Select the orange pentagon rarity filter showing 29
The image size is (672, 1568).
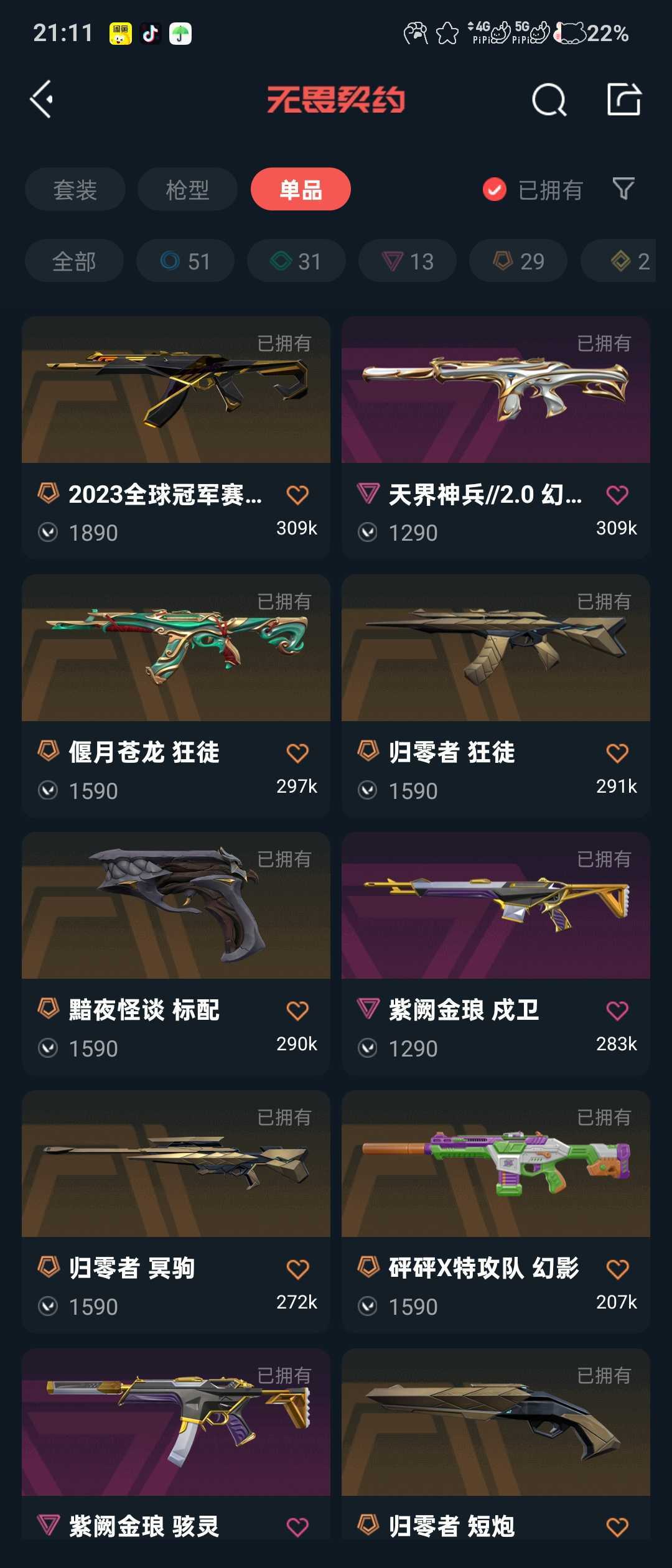pyautogui.click(x=517, y=261)
